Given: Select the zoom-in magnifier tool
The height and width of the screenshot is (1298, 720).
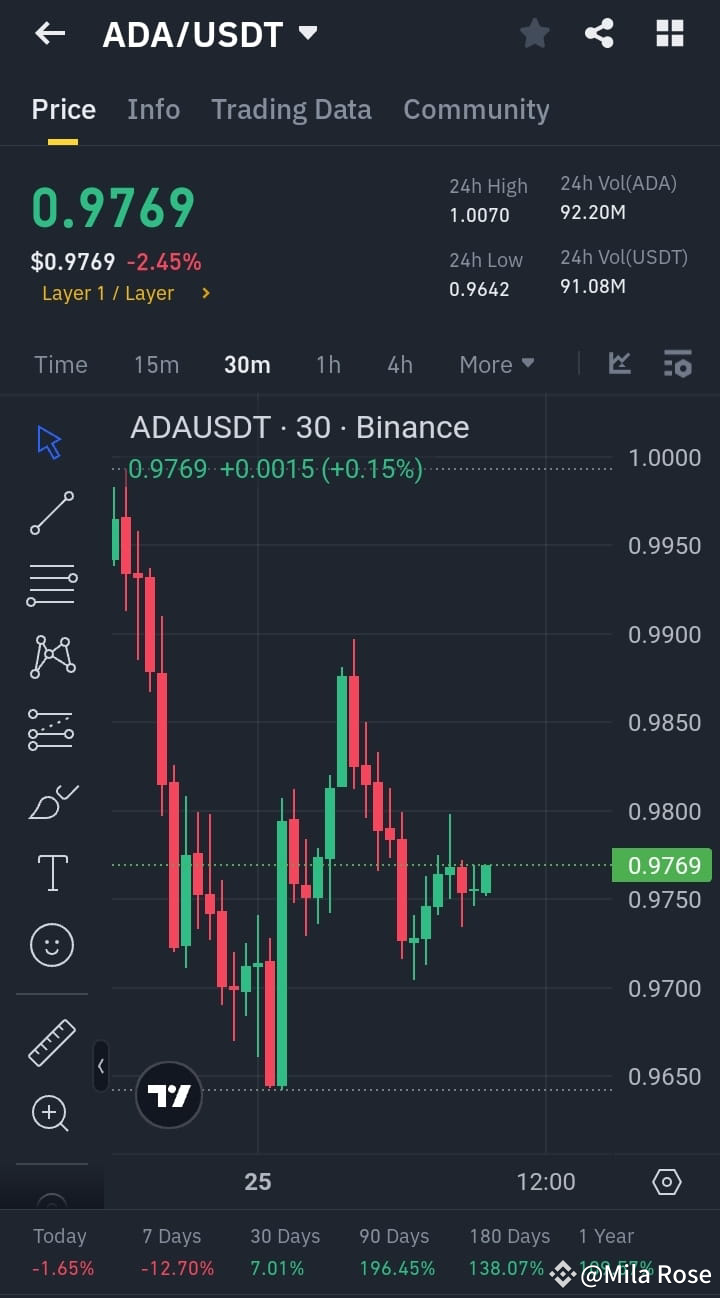Looking at the screenshot, I should tap(51, 1113).
